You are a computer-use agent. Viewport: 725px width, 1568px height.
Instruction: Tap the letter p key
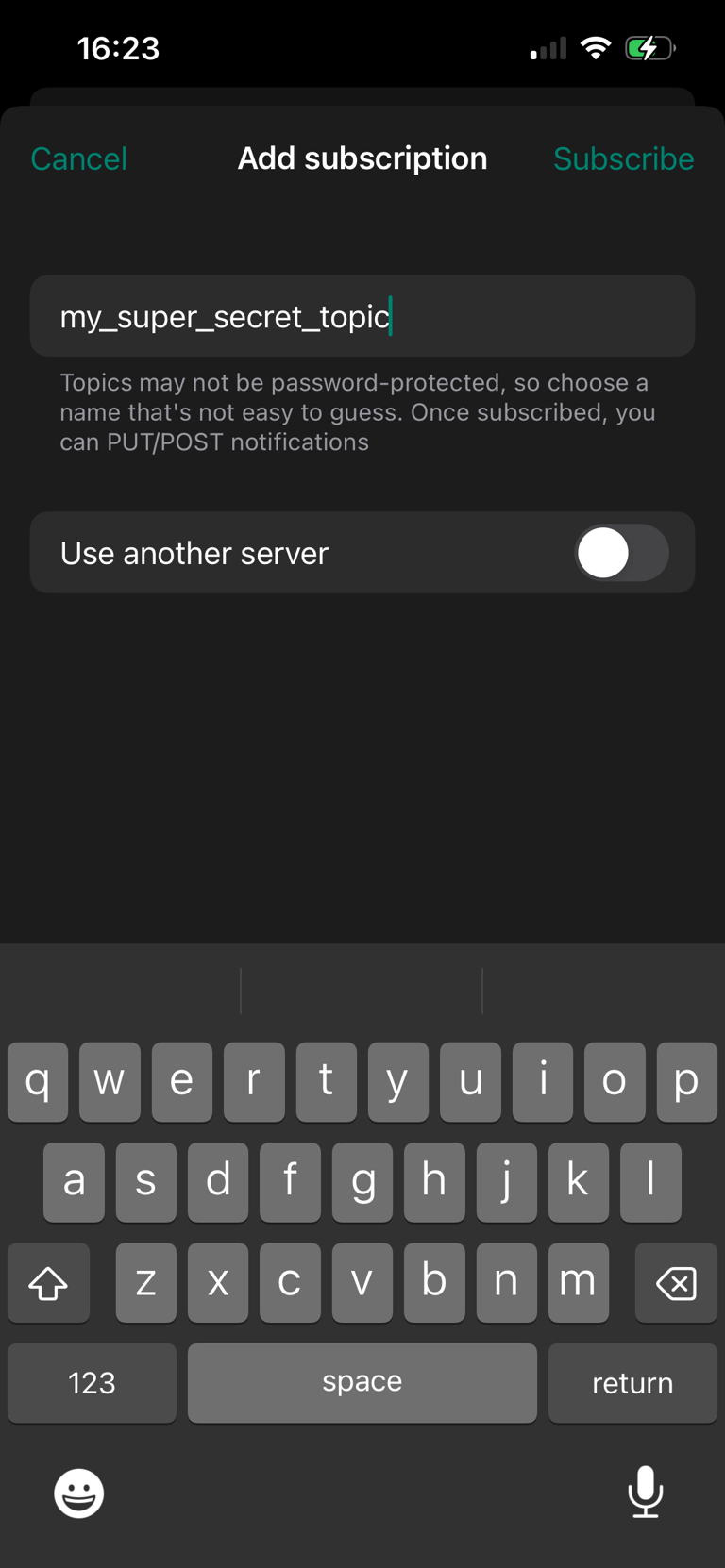point(687,1082)
